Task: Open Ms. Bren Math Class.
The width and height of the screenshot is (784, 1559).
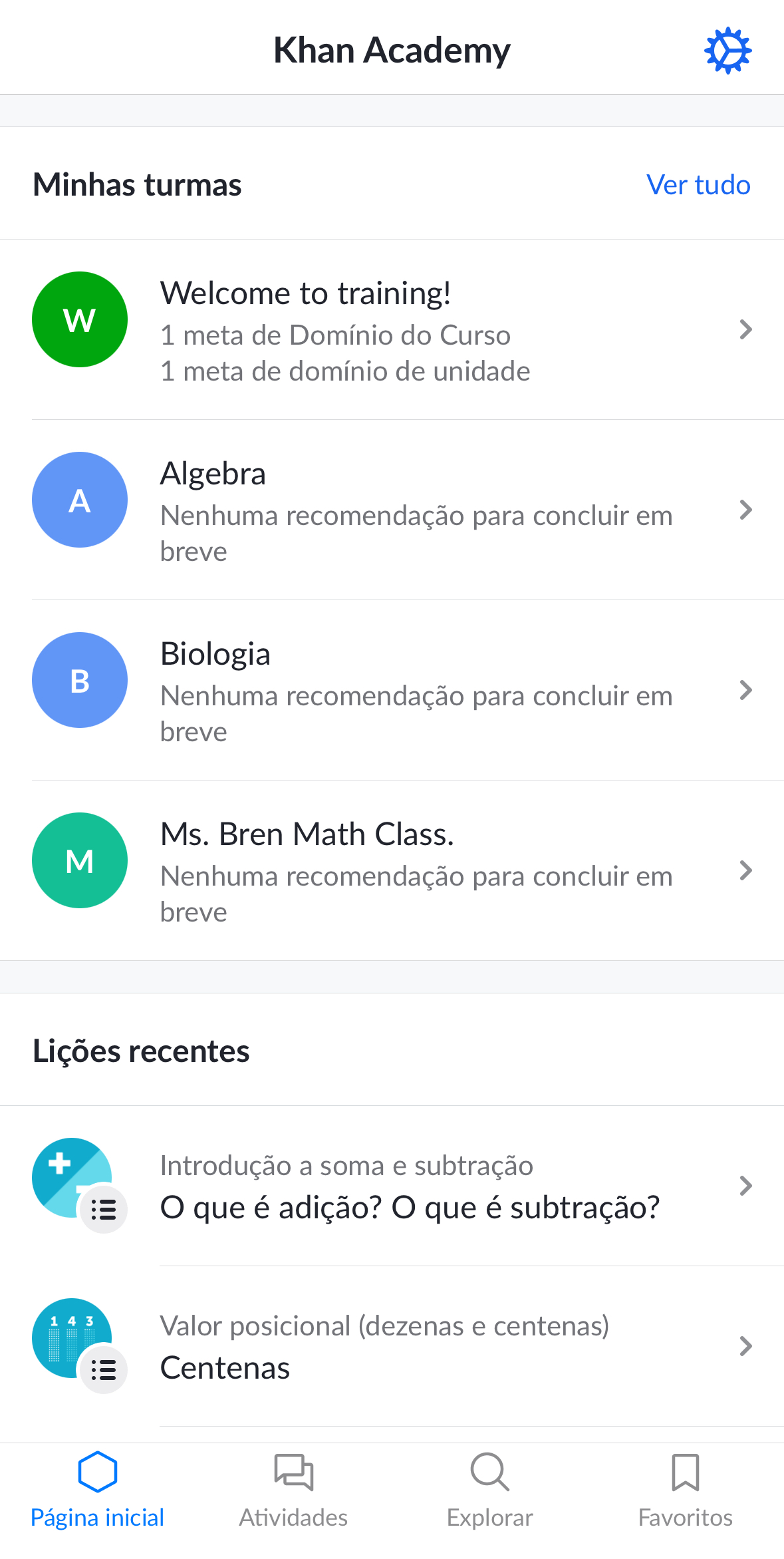Action: click(392, 870)
